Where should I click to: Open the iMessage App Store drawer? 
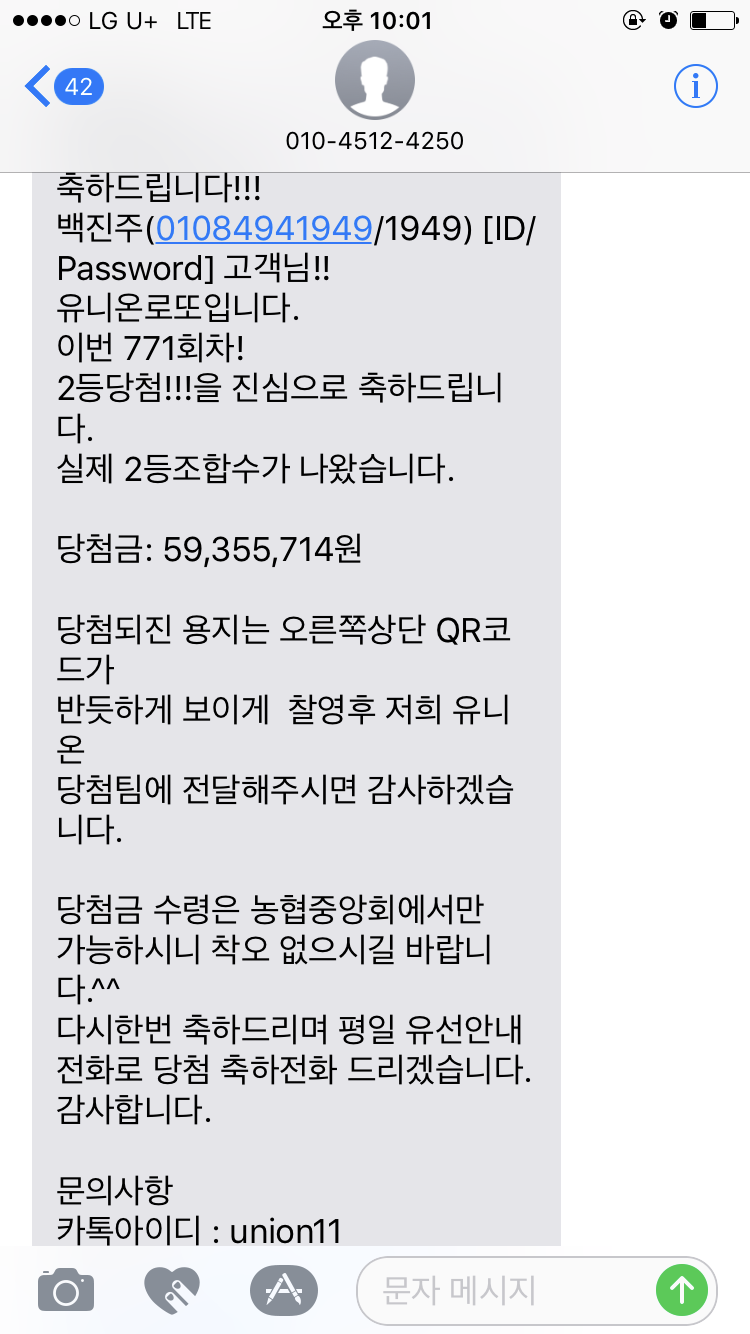click(284, 1290)
